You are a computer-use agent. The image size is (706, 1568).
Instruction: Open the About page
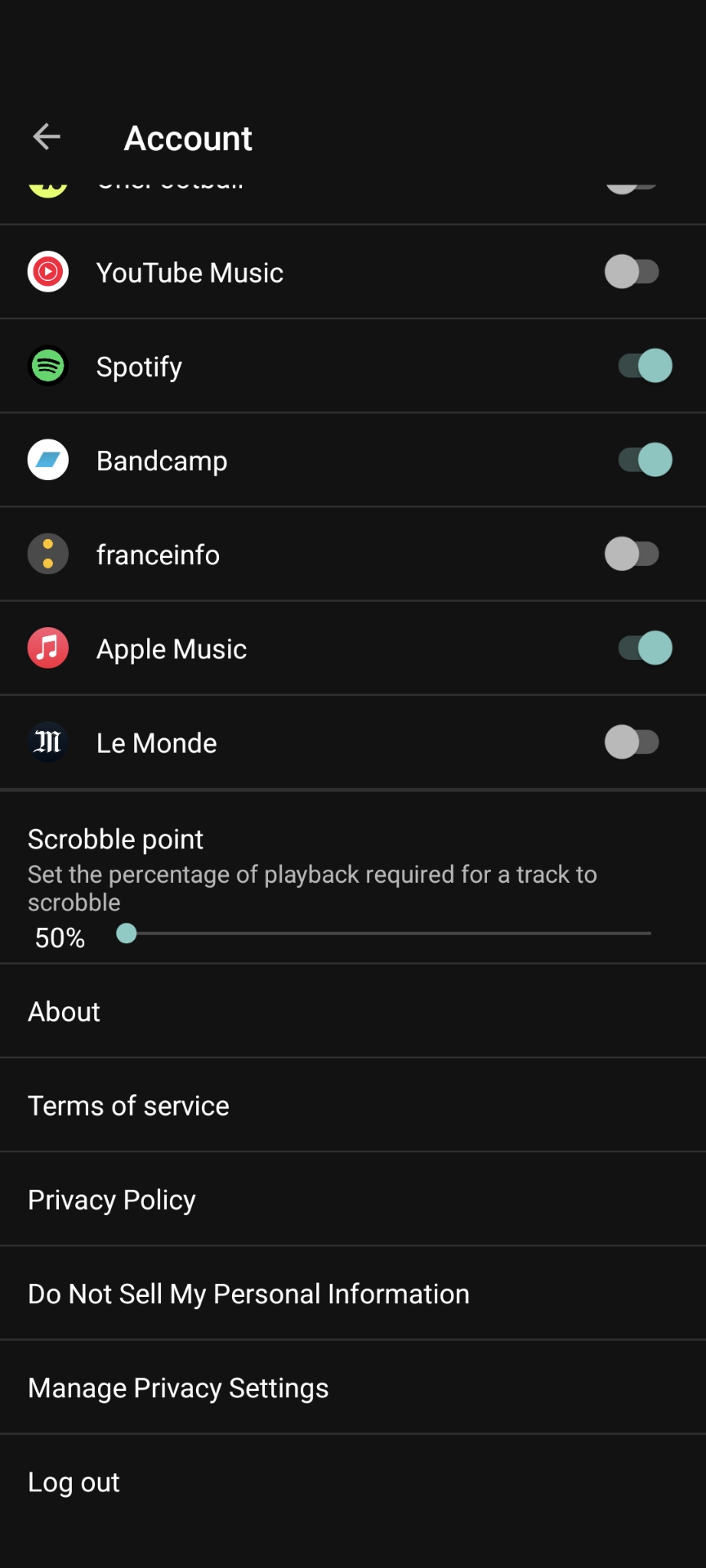point(64,1012)
